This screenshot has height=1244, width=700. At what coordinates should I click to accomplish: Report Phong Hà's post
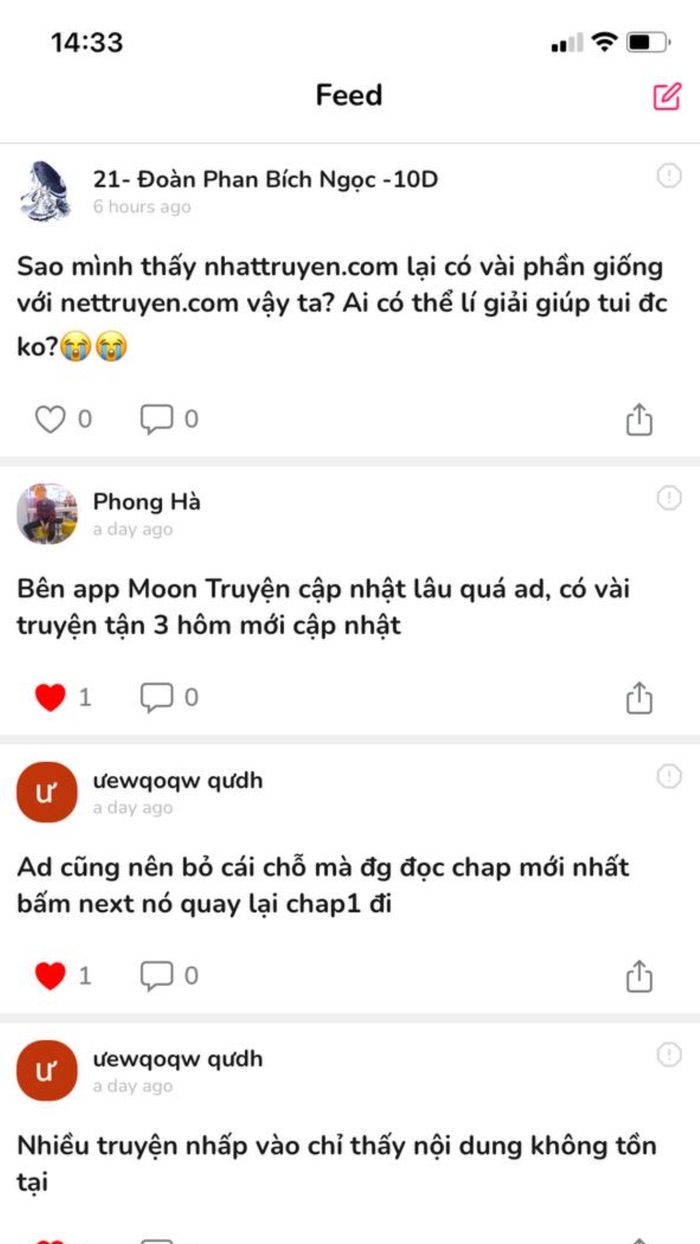668,498
